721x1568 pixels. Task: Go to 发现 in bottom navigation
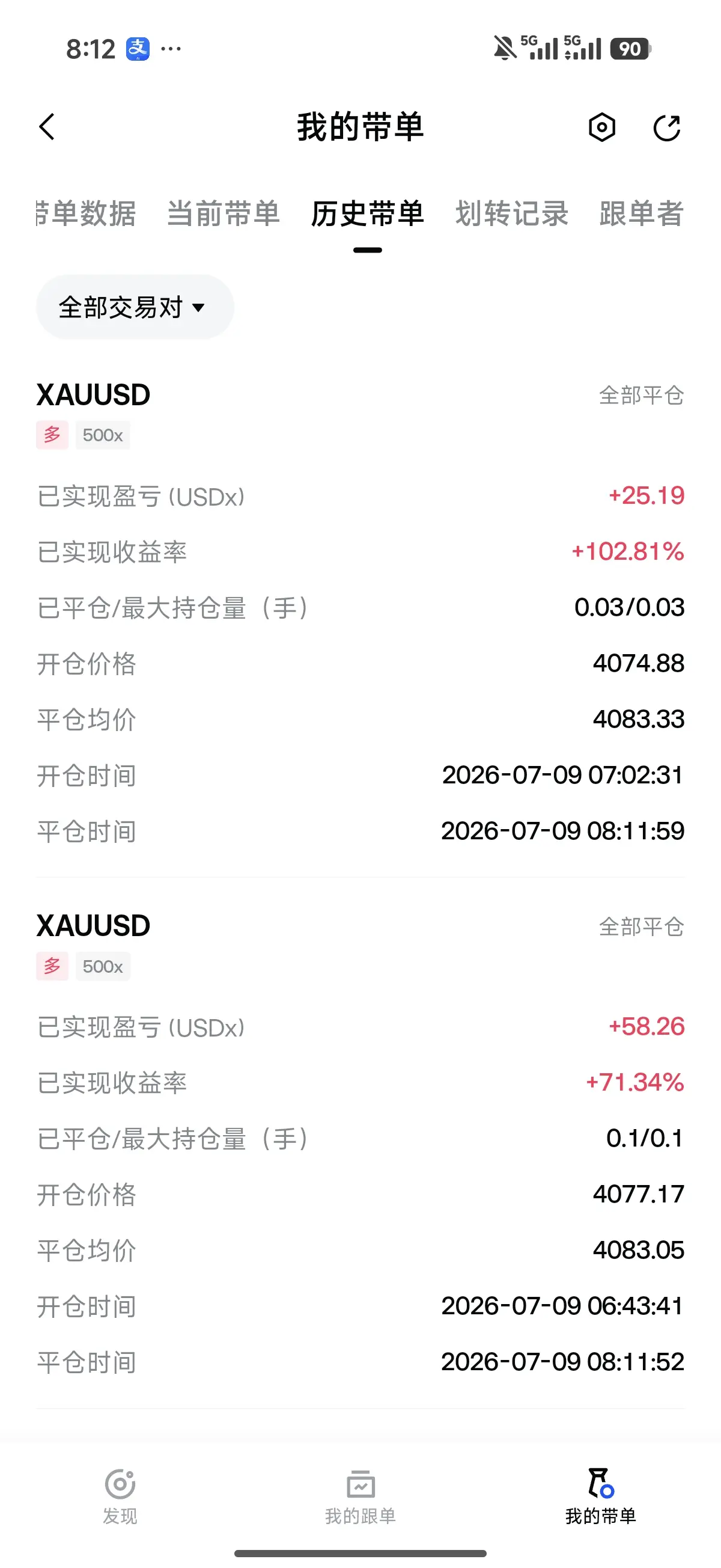(120, 1497)
